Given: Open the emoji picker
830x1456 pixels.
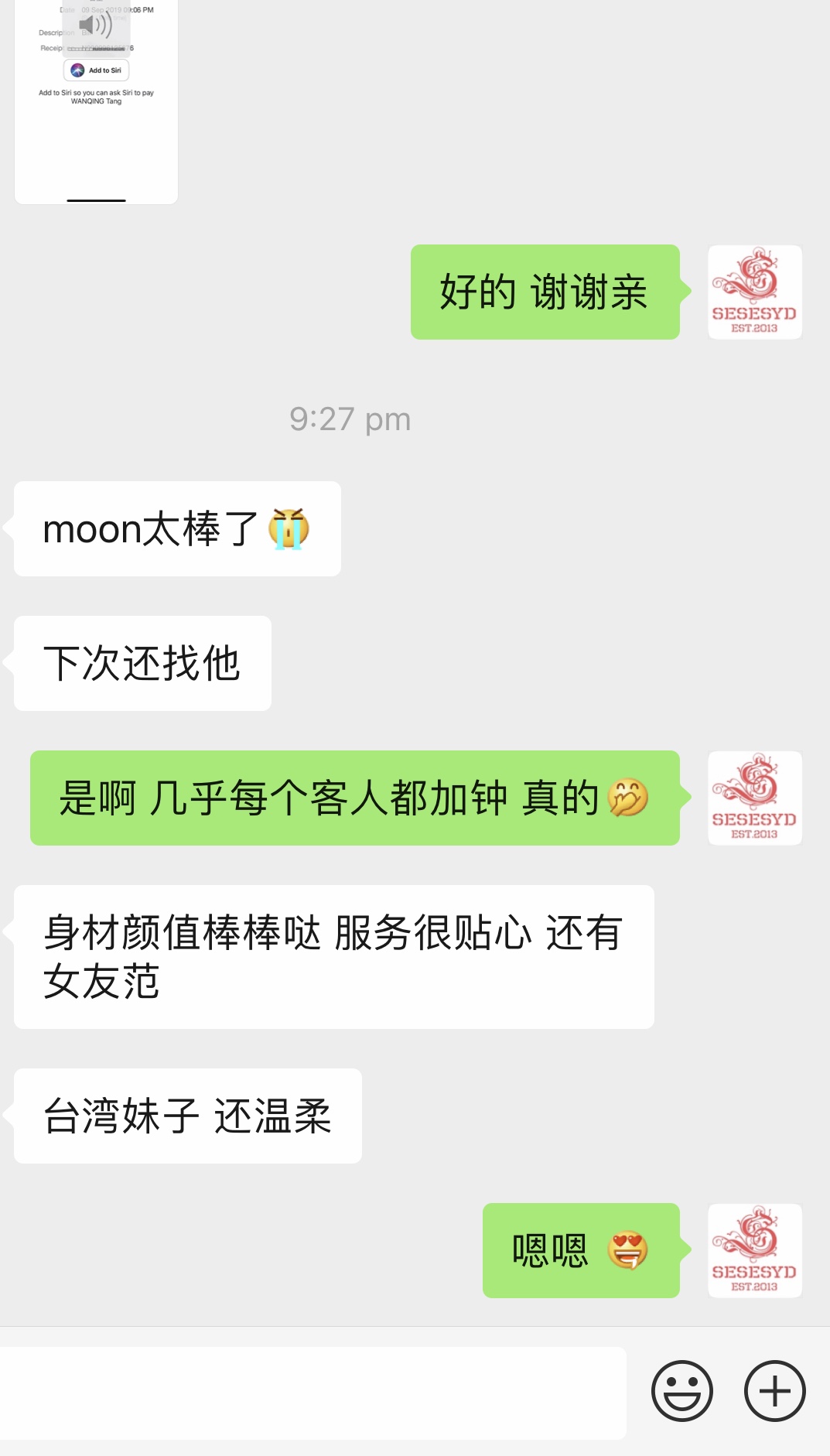Looking at the screenshot, I should click(681, 1391).
